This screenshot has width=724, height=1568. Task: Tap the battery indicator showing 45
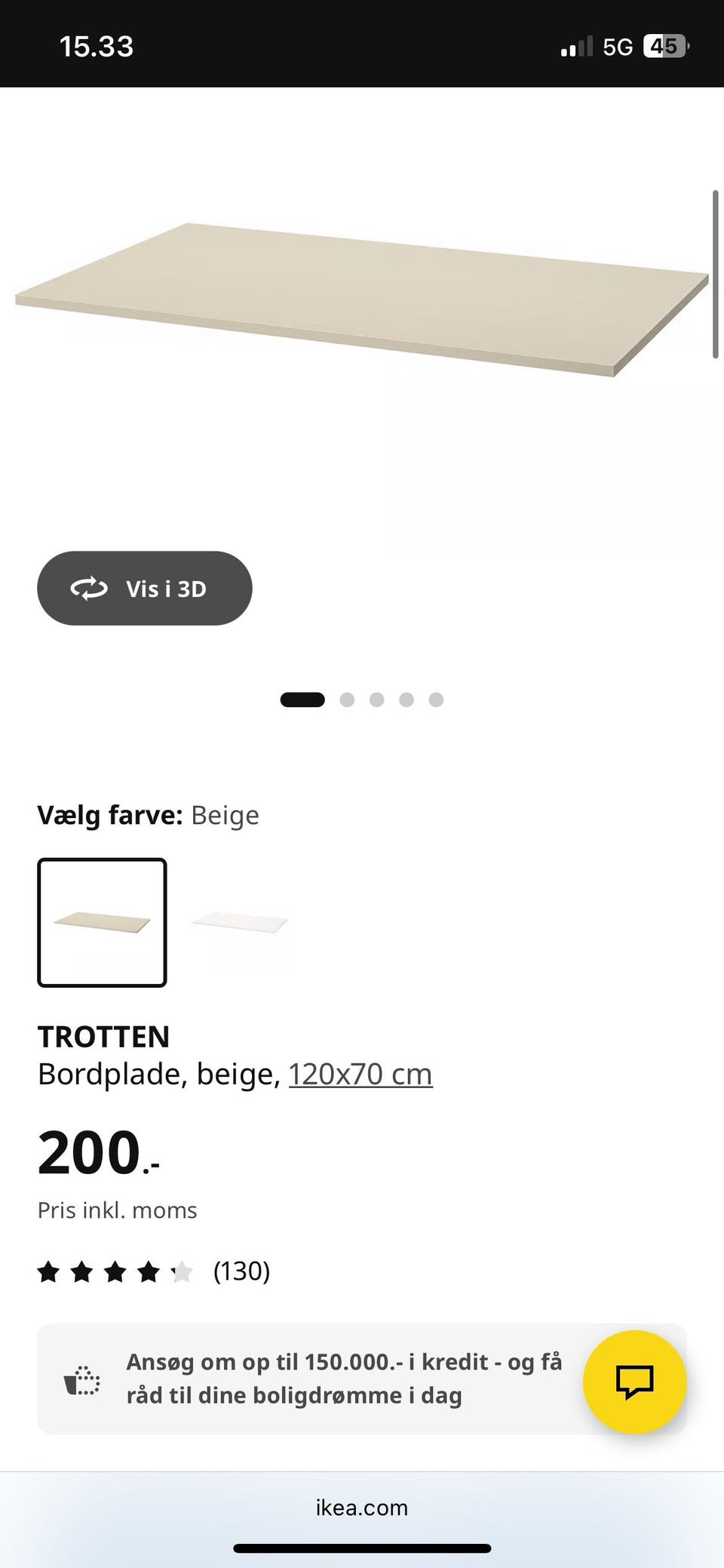(x=666, y=45)
